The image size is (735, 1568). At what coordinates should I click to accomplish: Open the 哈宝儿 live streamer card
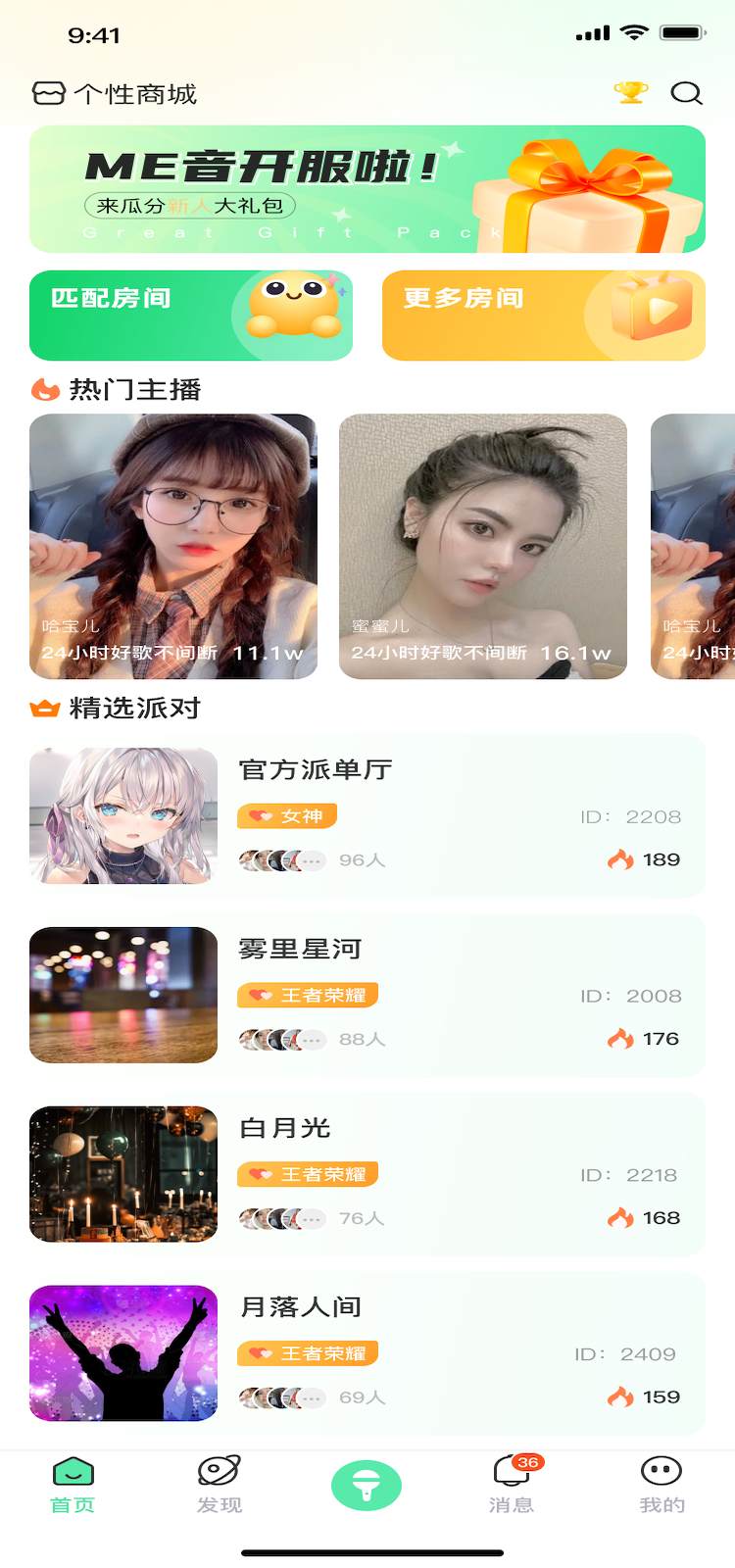[x=173, y=547]
